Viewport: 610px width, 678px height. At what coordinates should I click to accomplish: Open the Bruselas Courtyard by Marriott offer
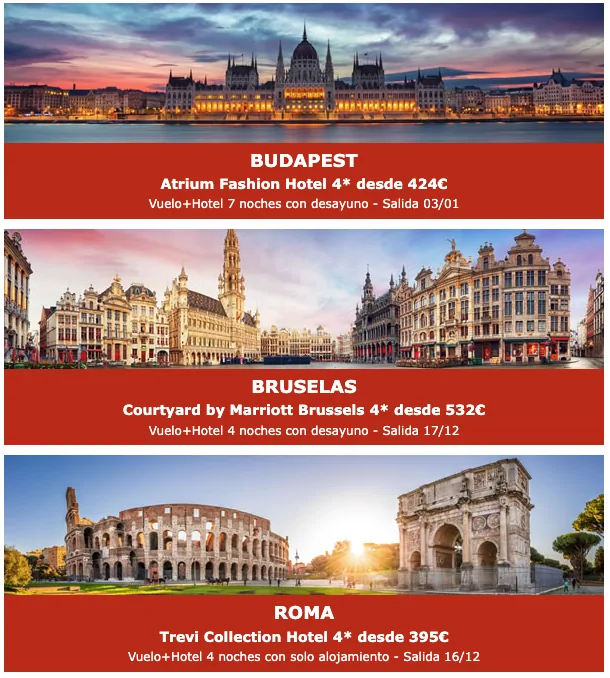304,410
